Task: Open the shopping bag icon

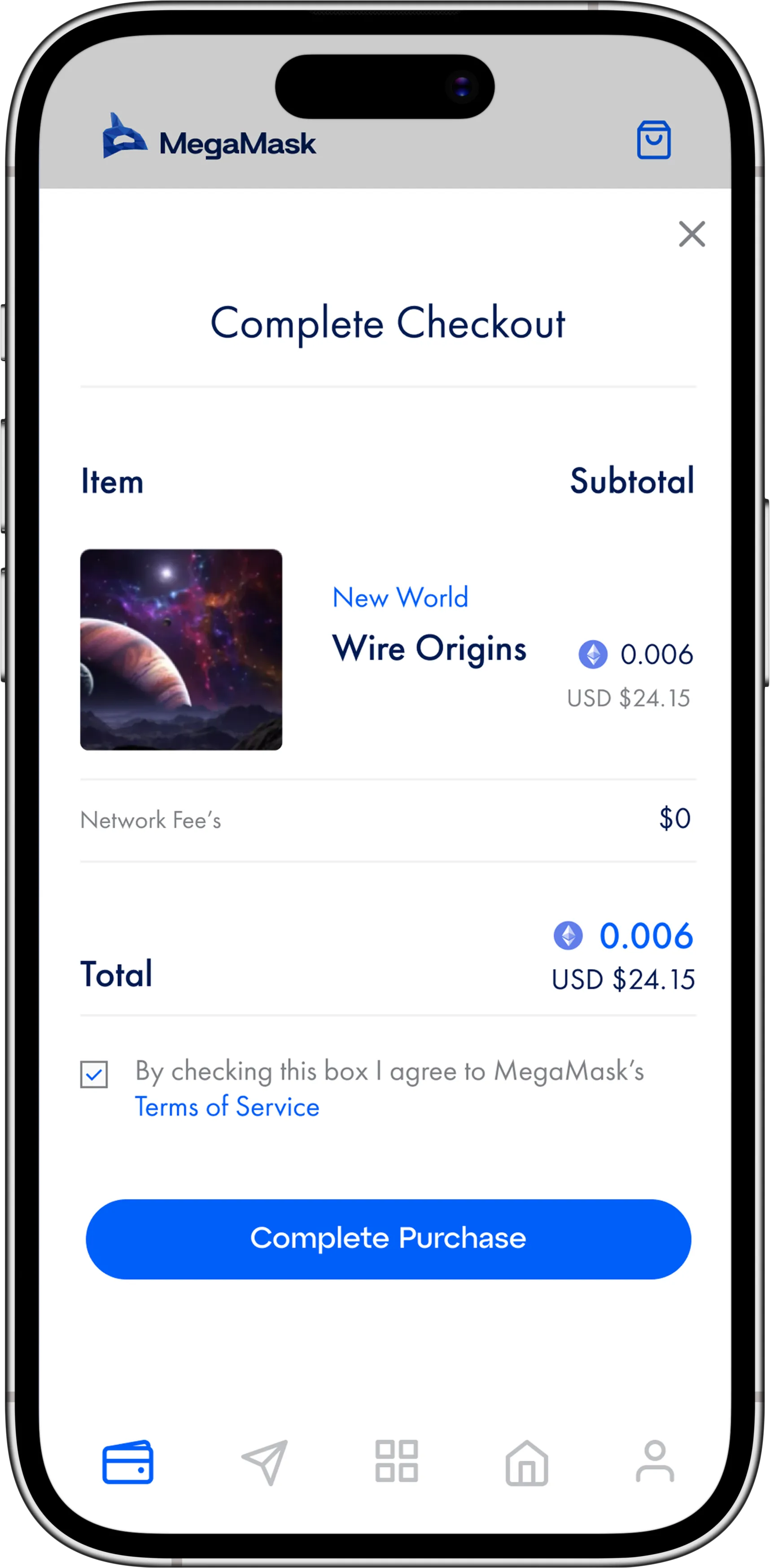Action: 654,140
